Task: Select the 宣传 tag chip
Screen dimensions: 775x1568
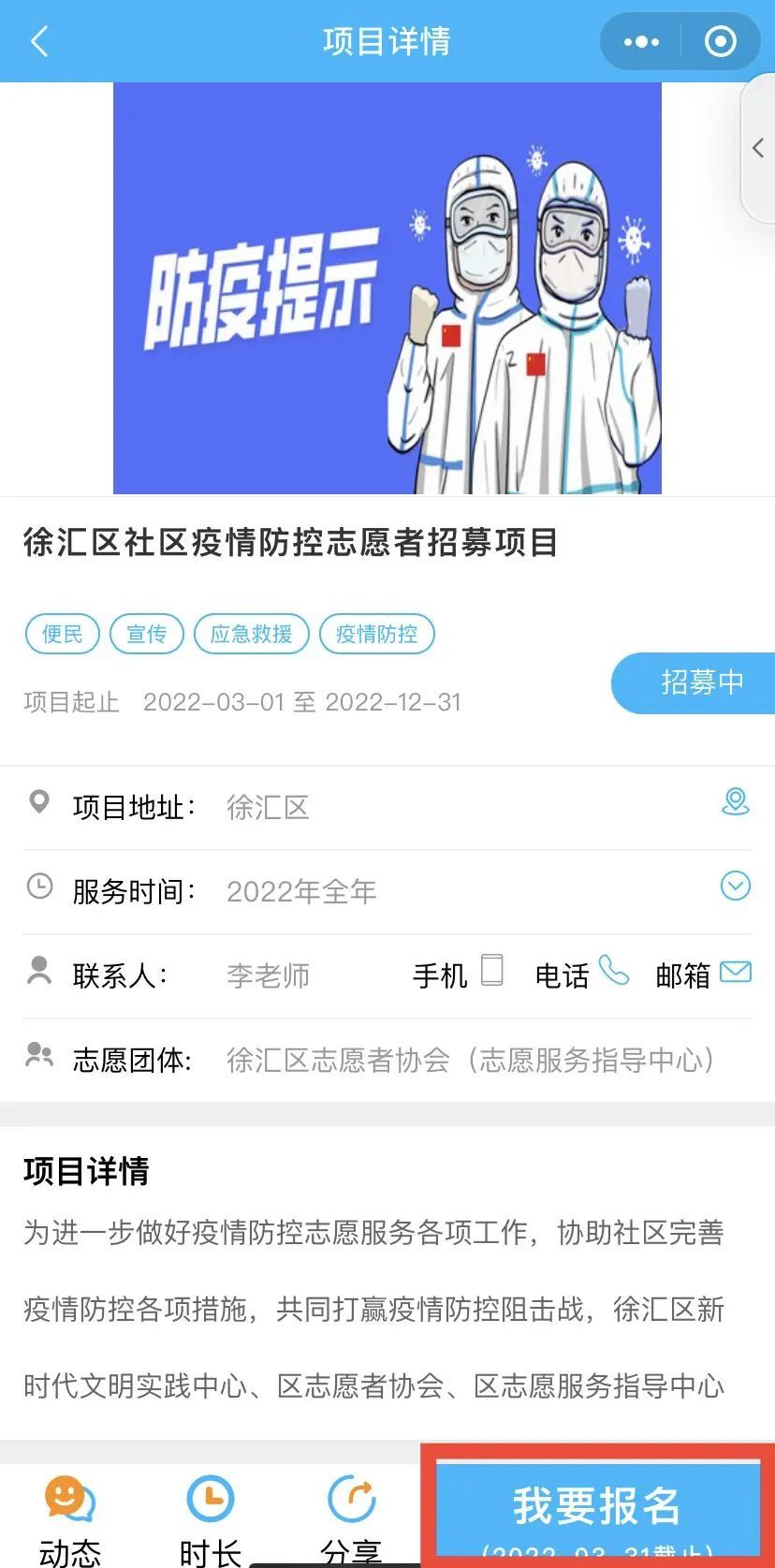Action: click(147, 634)
